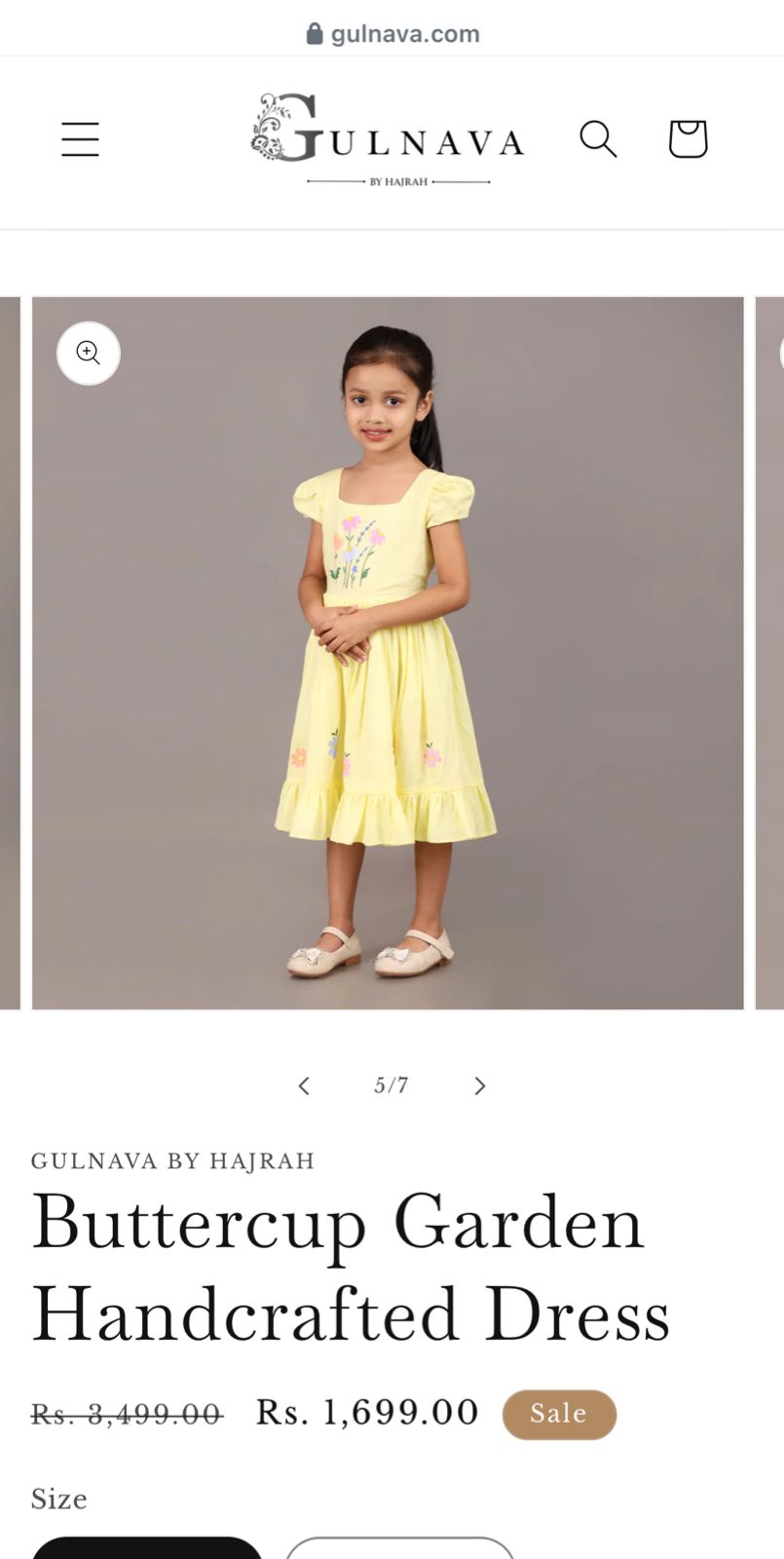Open the hamburger navigation menu
The height and width of the screenshot is (1559, 784).
coord(80,139)
